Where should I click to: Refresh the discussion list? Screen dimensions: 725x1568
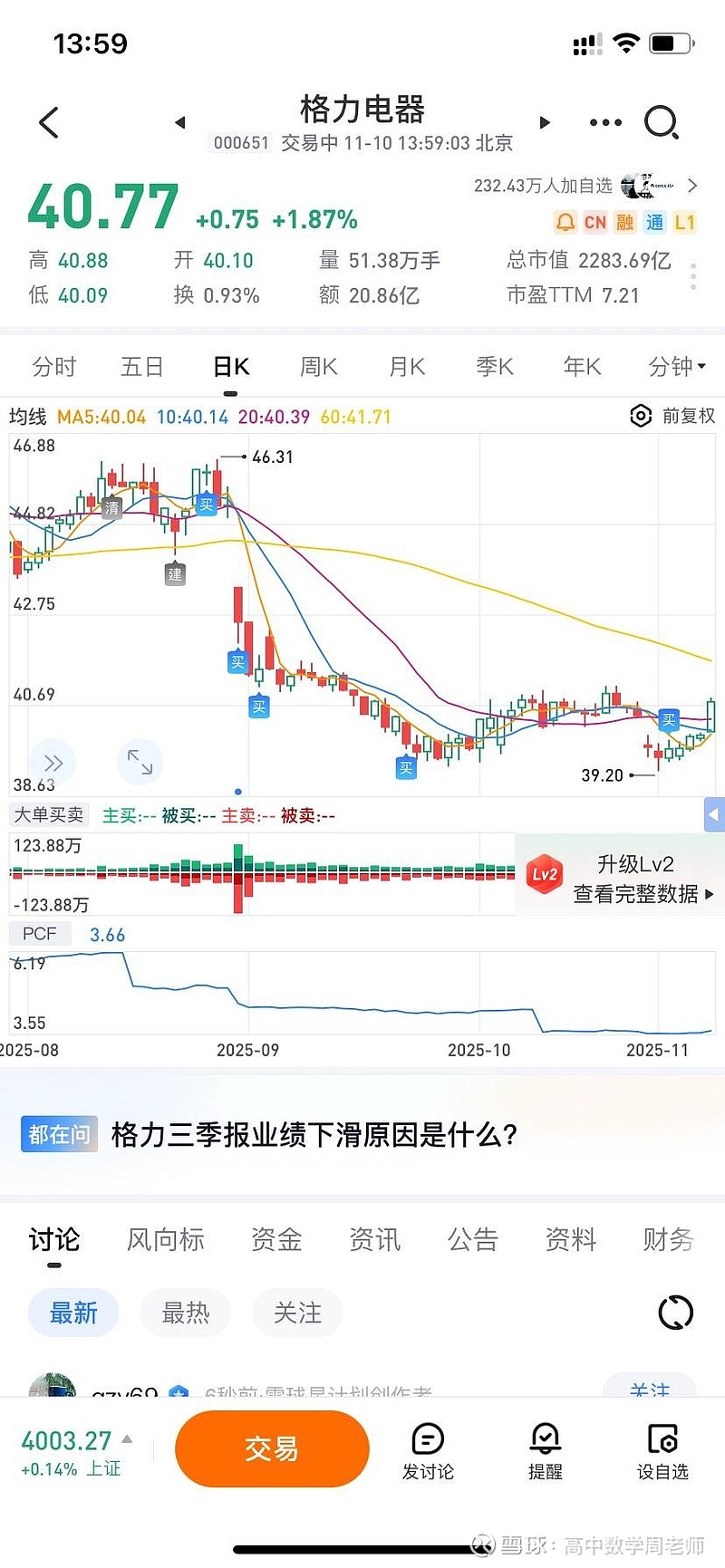(x=675, y=1313)
